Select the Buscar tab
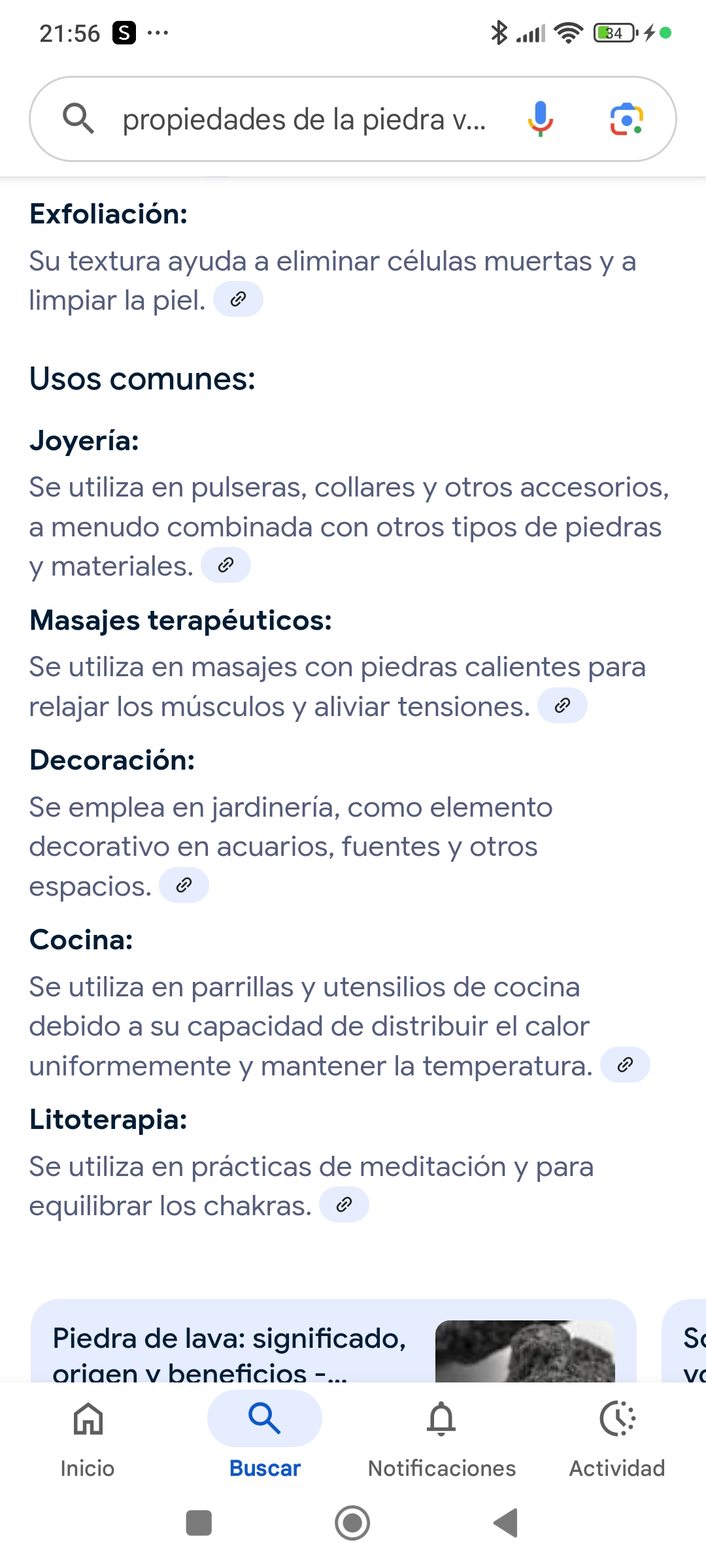Screen dimensions: 706x1568 (265, 1437)
